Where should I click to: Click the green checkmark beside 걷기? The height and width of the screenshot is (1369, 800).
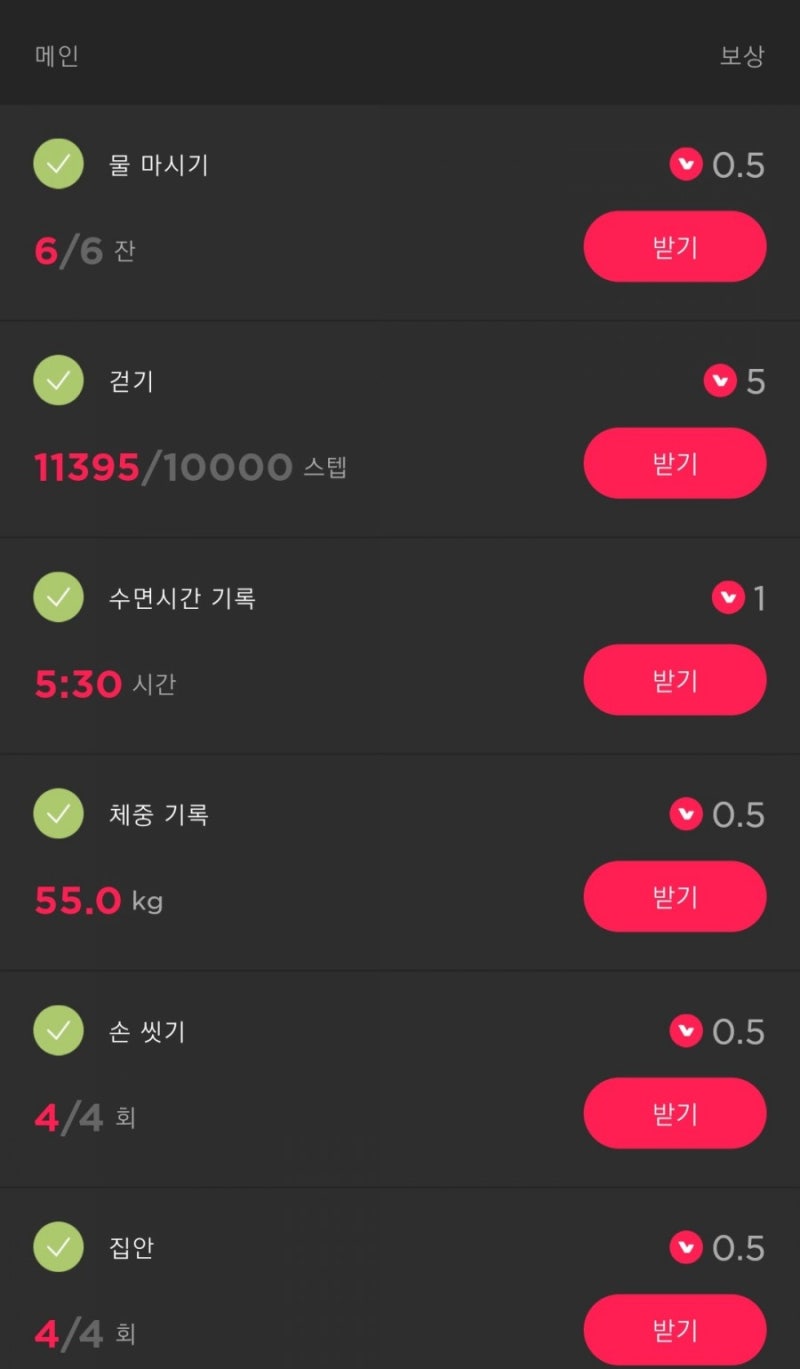pos(57,381)
